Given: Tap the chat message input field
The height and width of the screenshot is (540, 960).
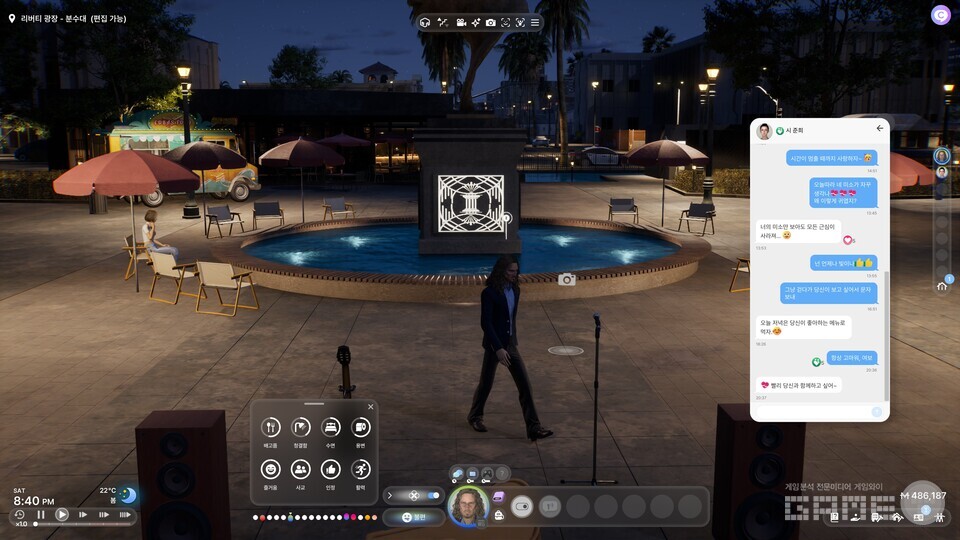Looking at the screenshot, I should click(x=812, y=411).
